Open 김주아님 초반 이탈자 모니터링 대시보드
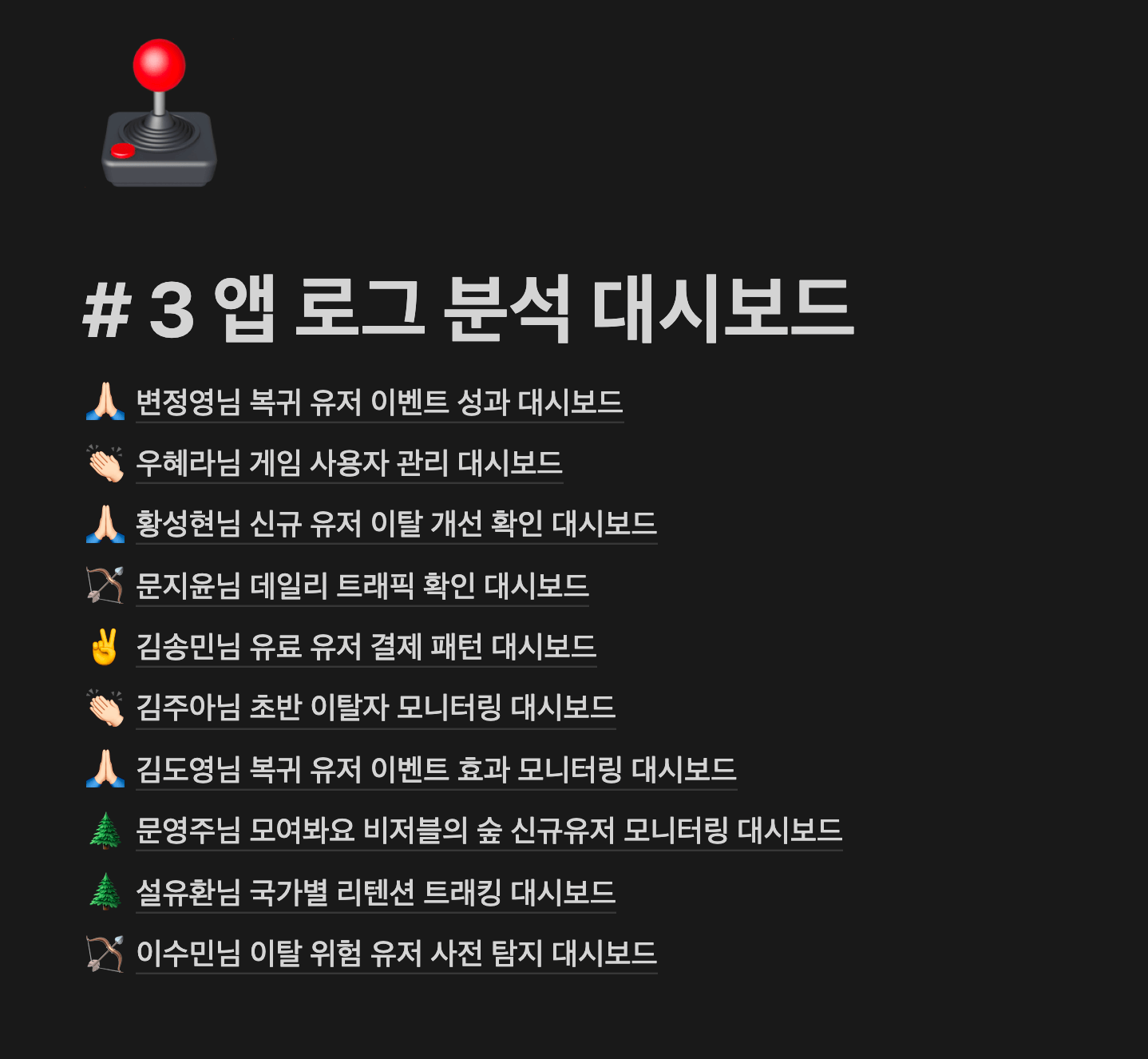The width and height of the screenshot is (1148, 1059). [375, 708]
